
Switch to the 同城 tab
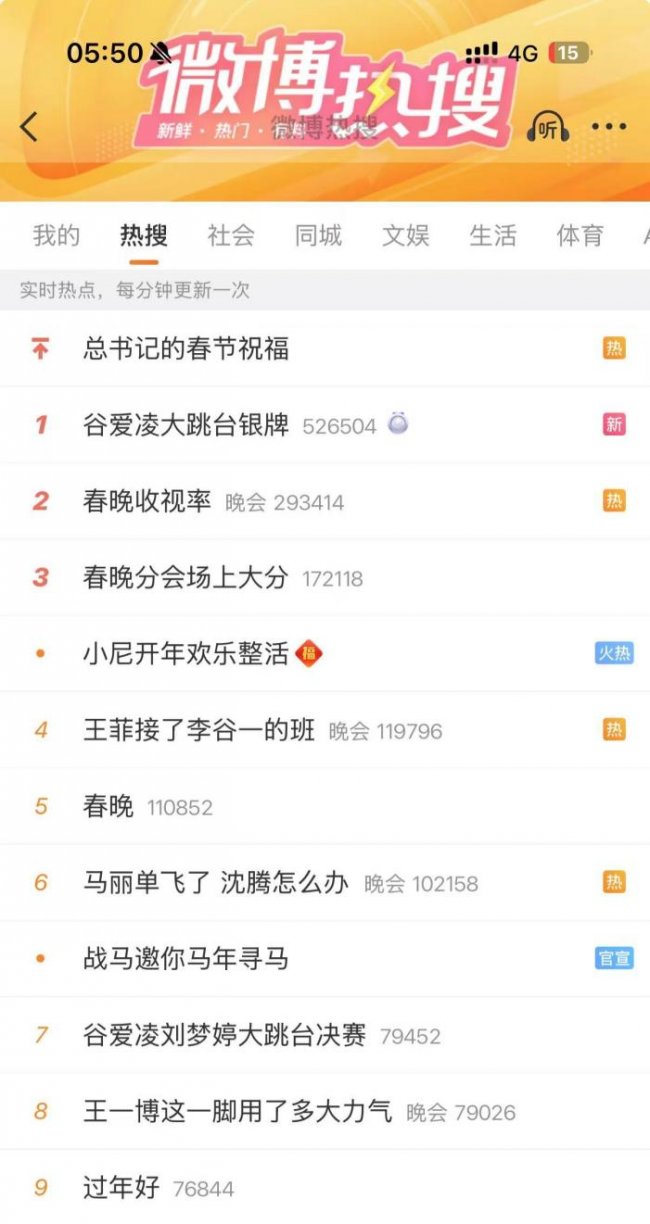[x=318, y=236]
